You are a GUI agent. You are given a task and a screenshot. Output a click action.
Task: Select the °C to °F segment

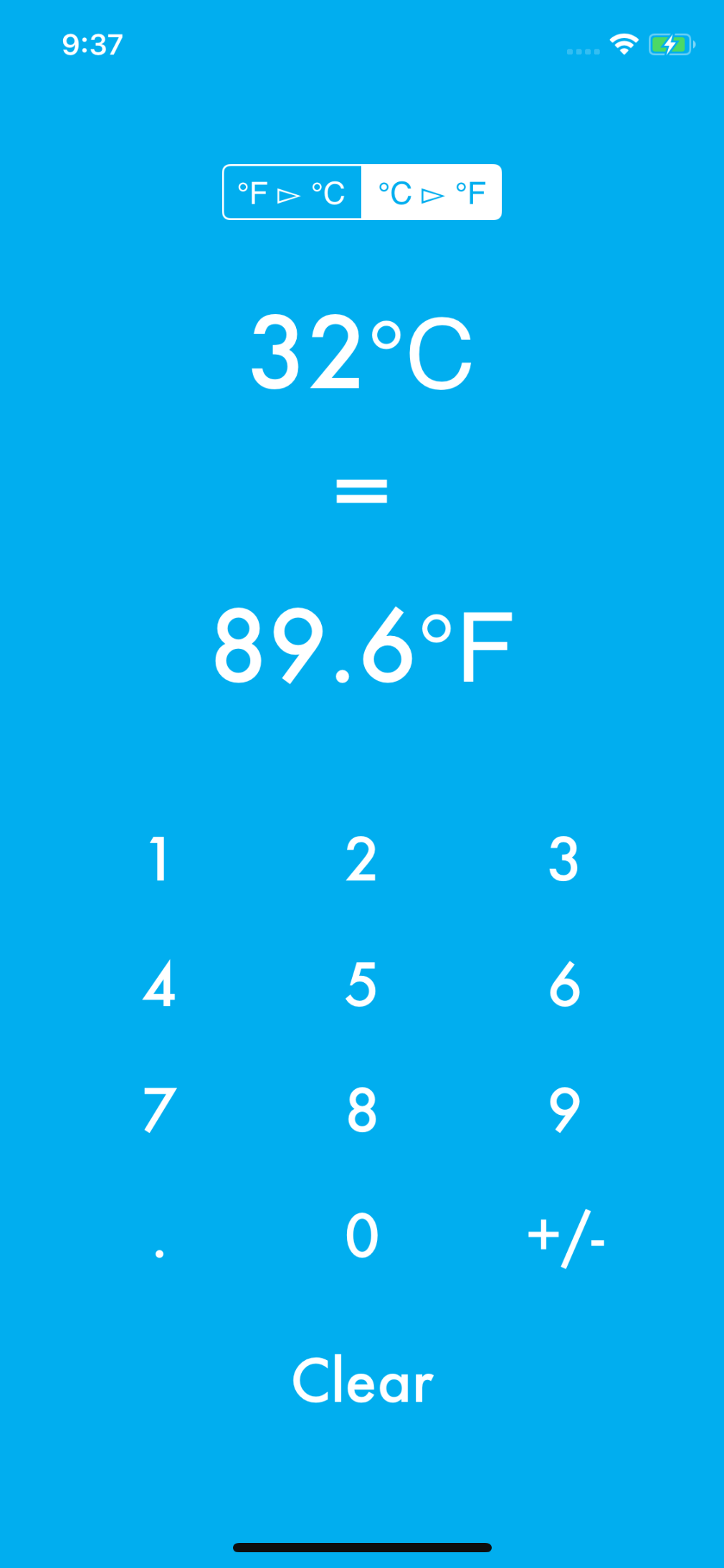pos(431,193)
